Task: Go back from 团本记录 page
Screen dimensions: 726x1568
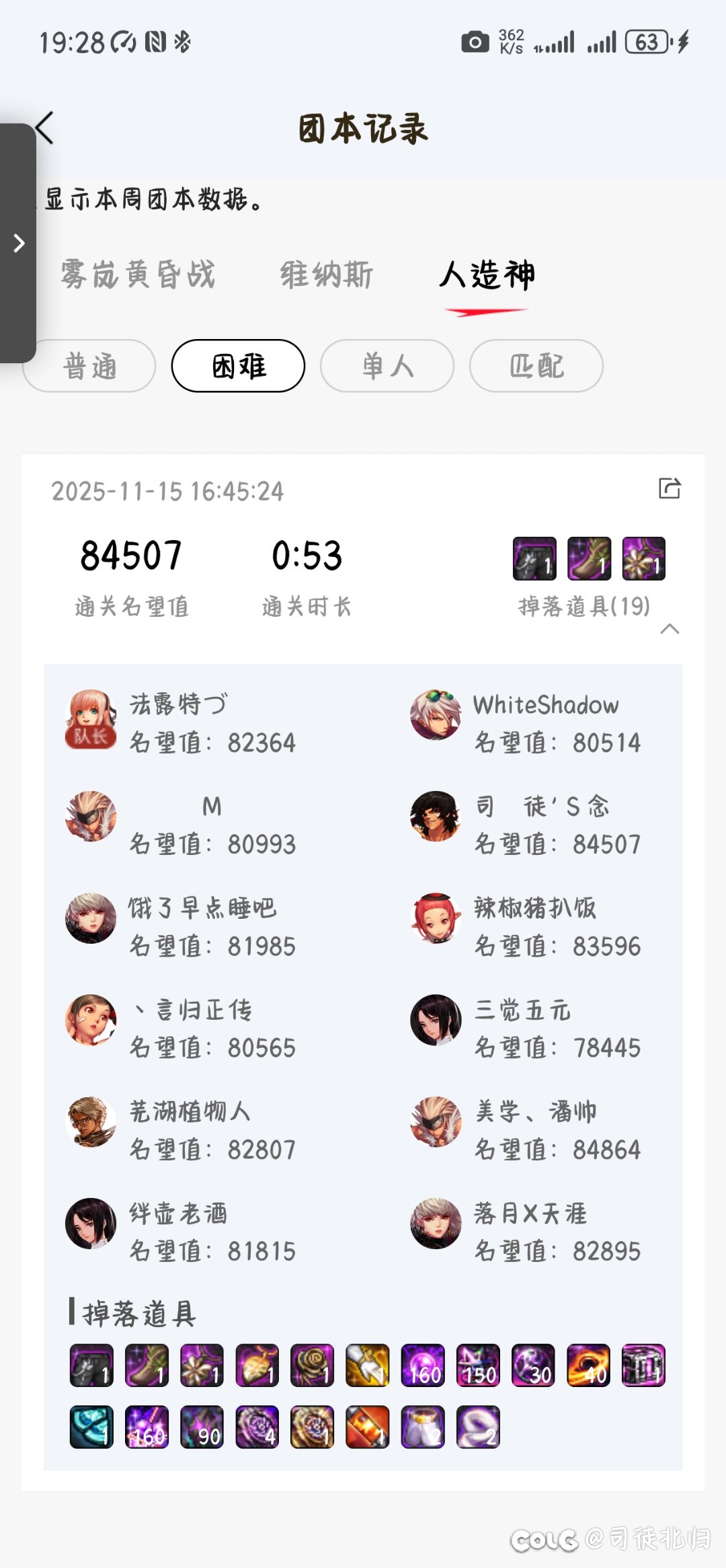Action: 45,128
